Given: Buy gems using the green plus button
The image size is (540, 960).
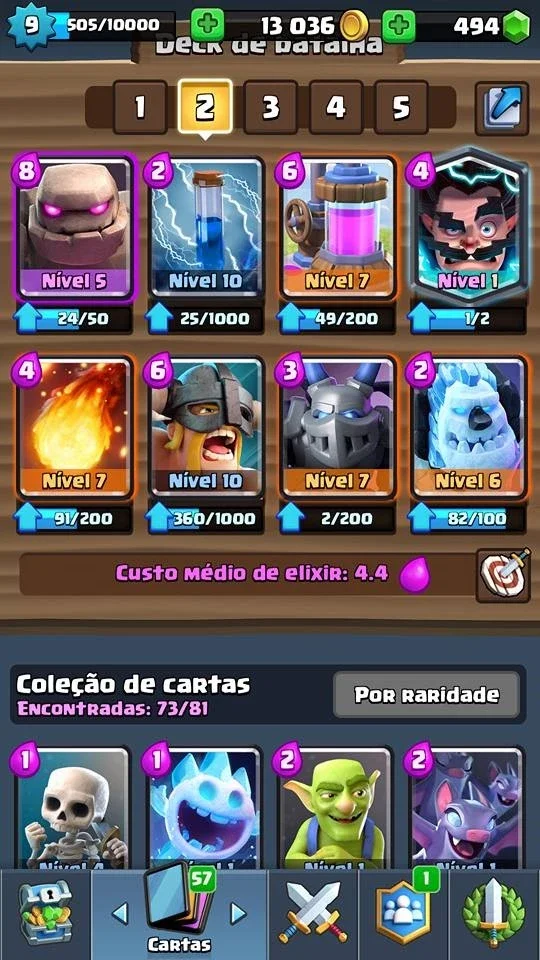Looking at the screenshot, I should point(399,25).
